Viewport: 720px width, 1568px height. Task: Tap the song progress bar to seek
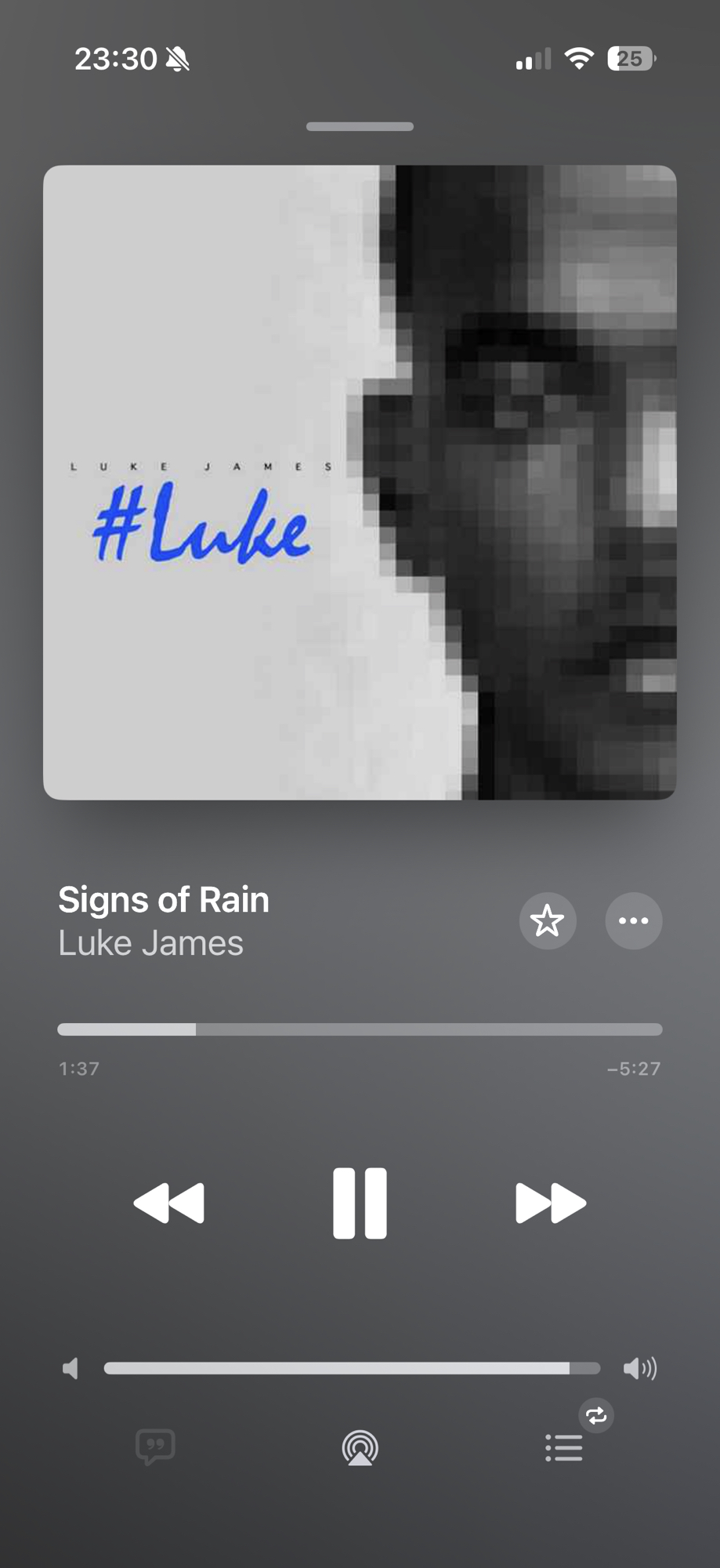[x=360, y=1029]
